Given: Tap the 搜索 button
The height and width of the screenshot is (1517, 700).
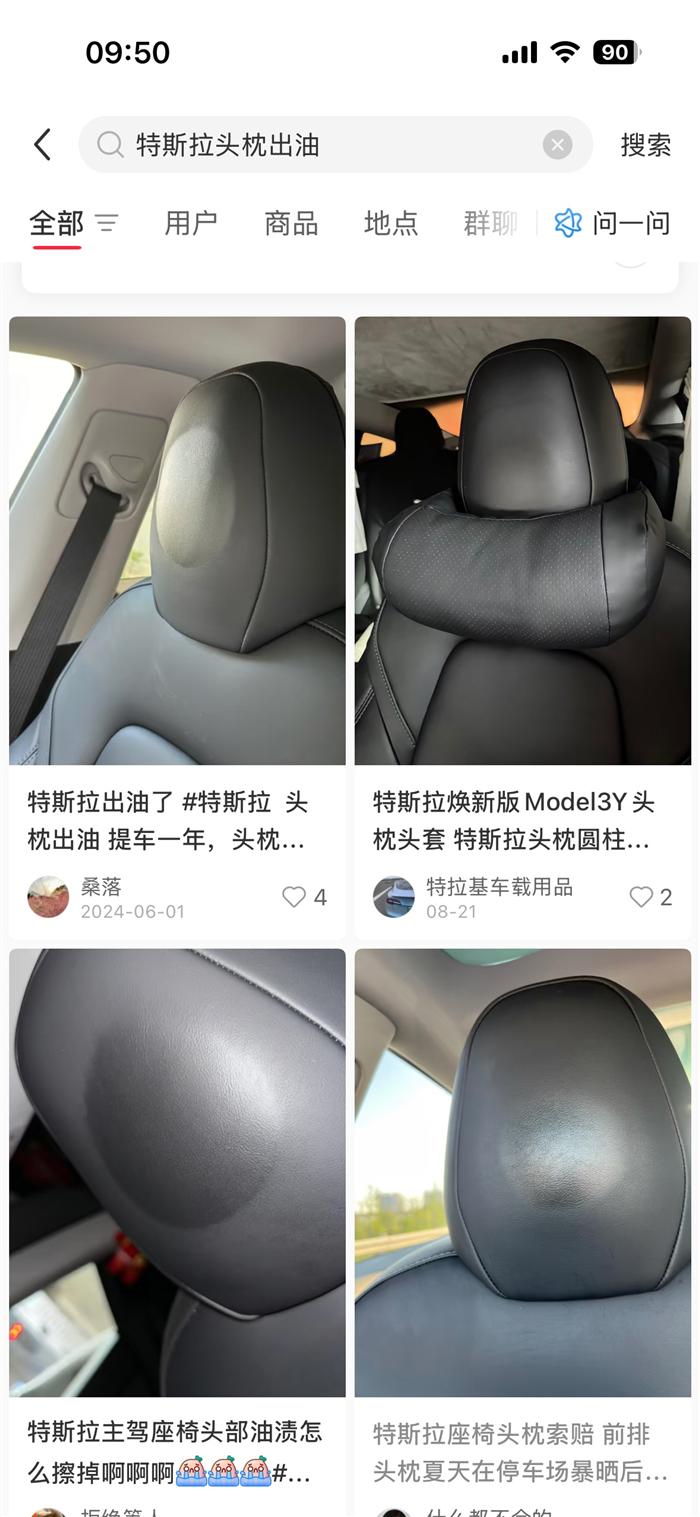Looking at the screenshot, I should (645, 145).
